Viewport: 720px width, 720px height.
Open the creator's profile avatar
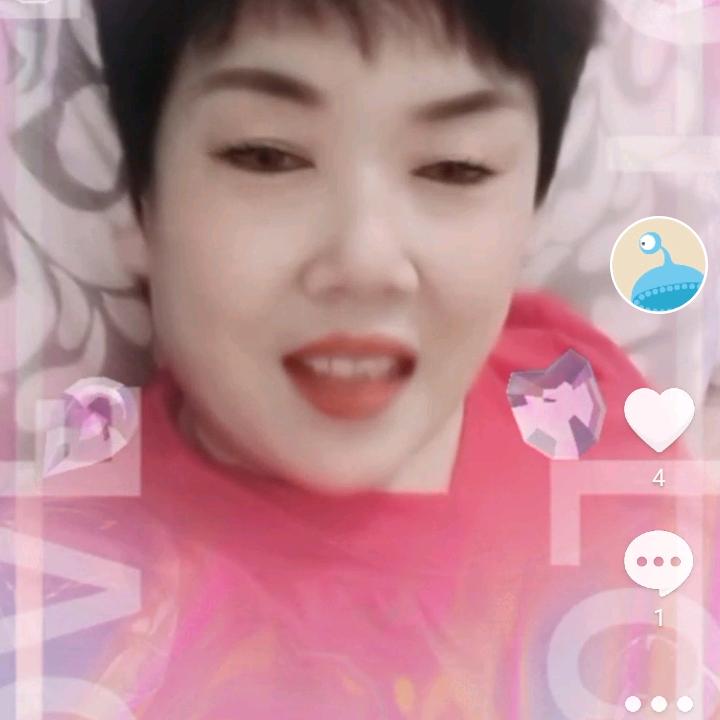point(658,265)
